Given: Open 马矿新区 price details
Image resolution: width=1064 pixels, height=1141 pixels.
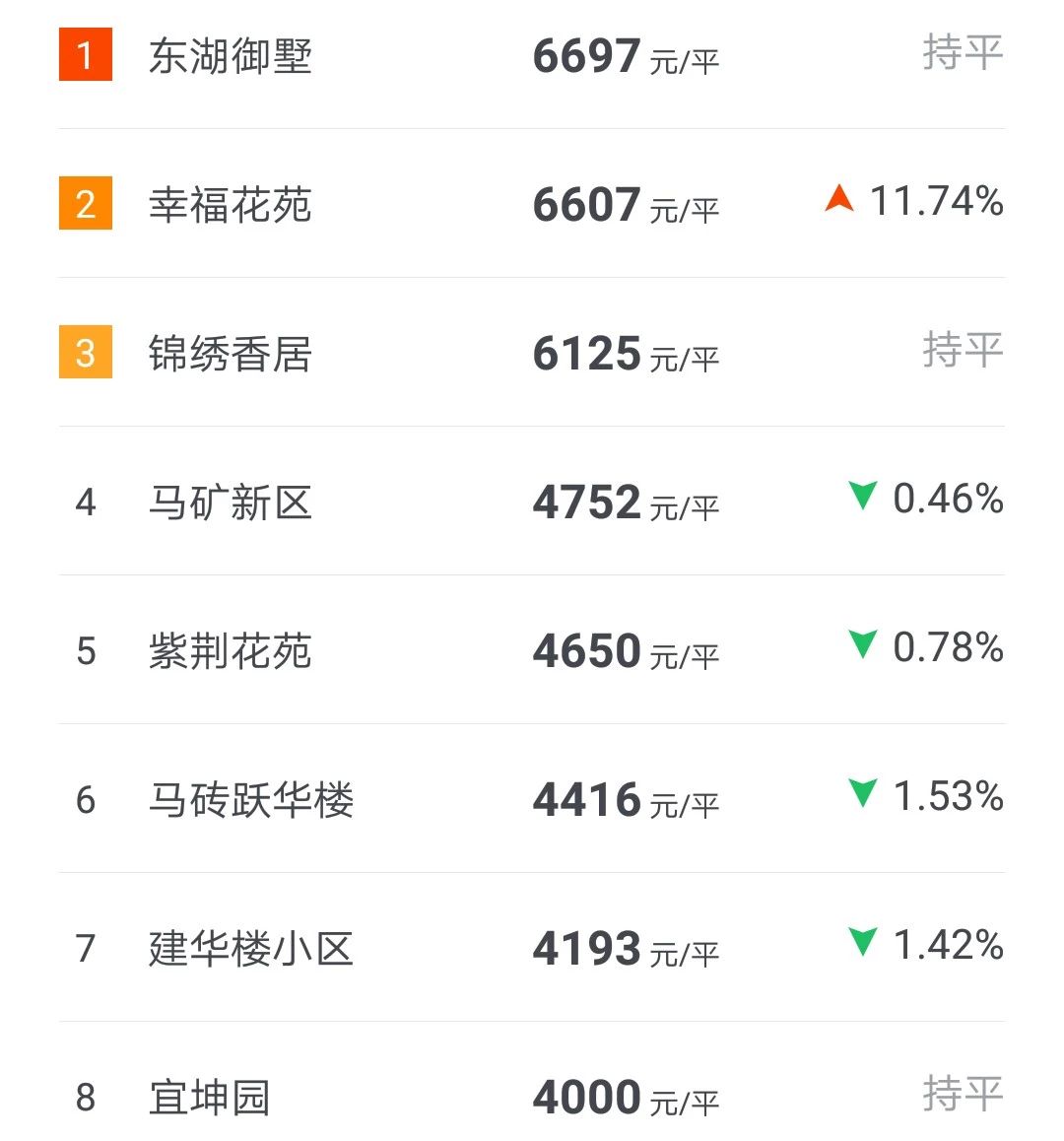Looking at the screenshot, I should [x=231, y=503].
